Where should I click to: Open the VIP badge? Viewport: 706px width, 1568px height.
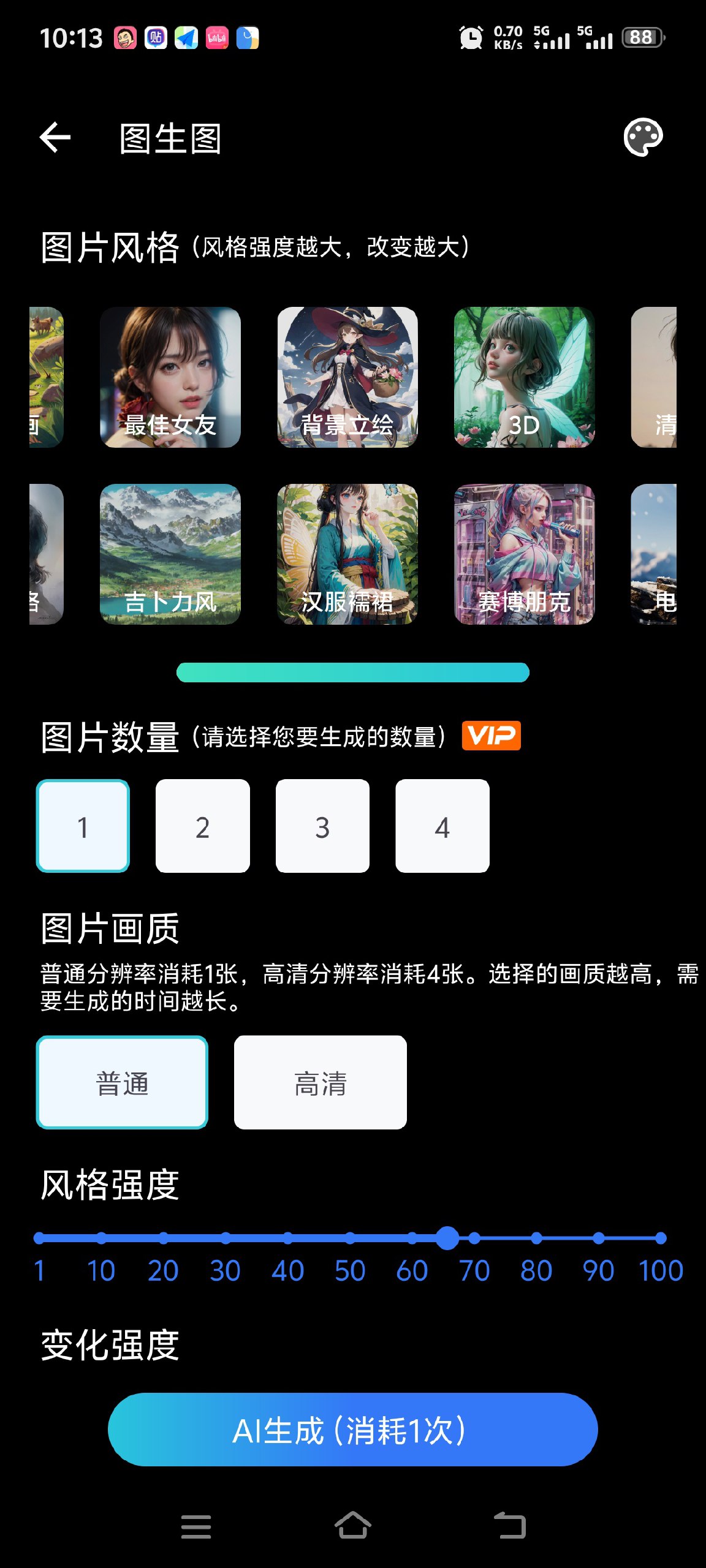(x=491, y=736)
